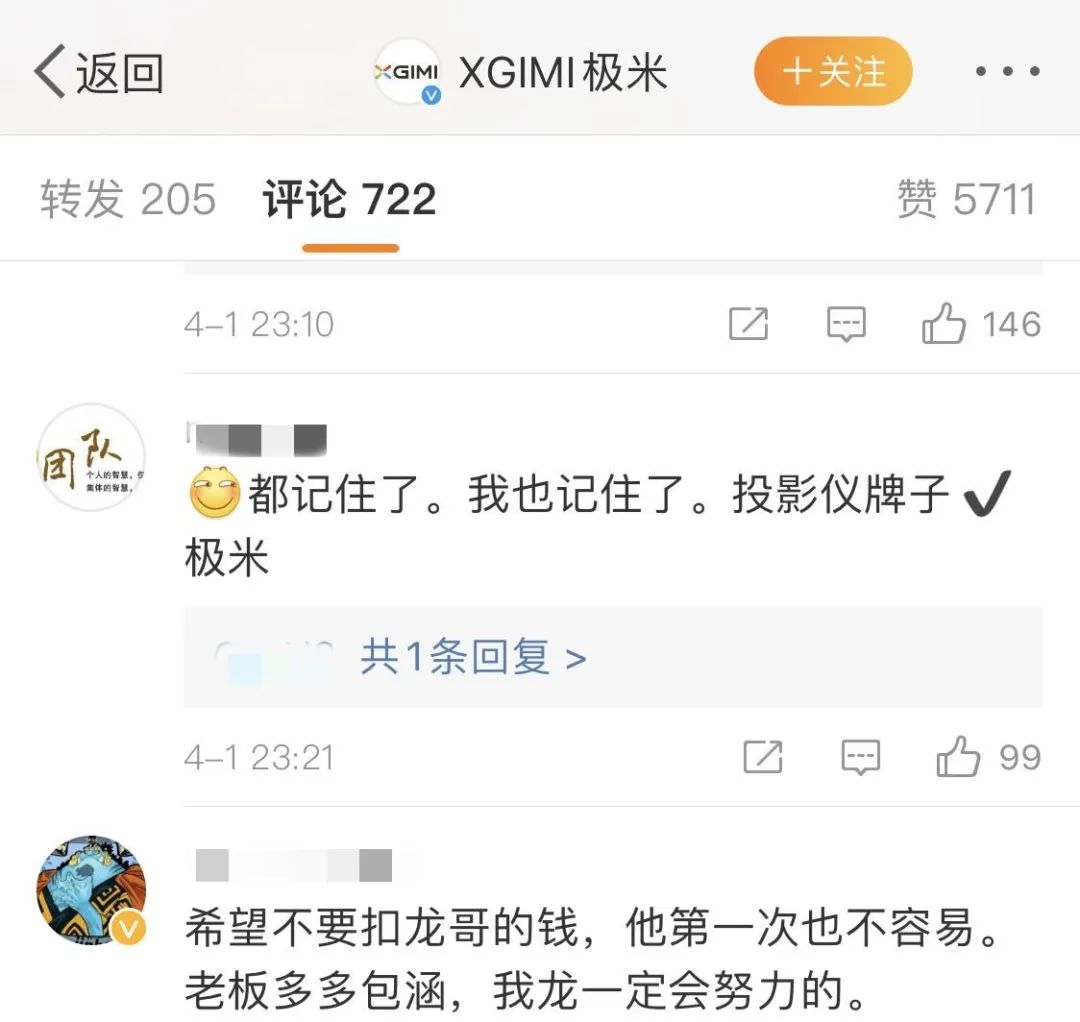Follow XGIMI极米 with the 关注 button

tap(832, 72)
